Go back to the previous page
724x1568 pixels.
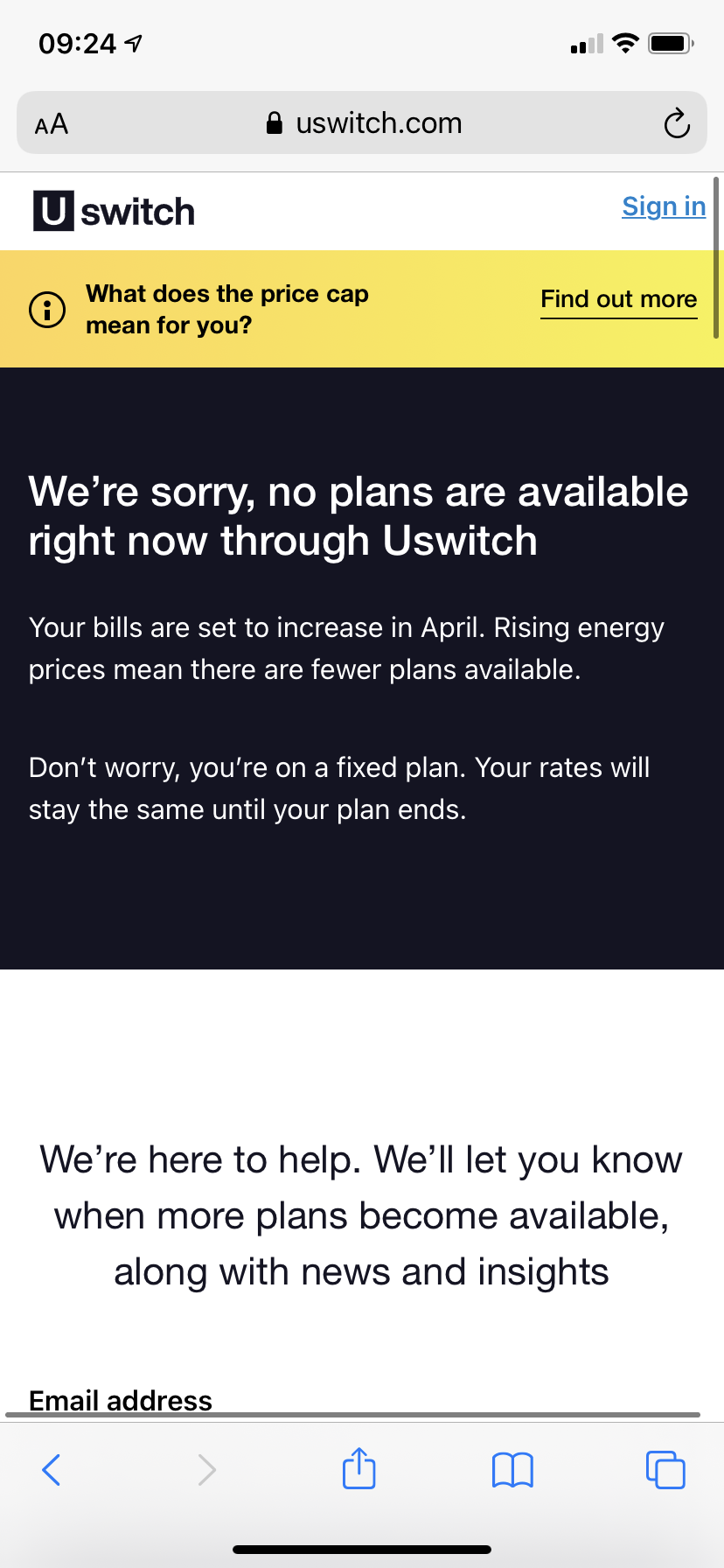click(x=52, y=1470)
